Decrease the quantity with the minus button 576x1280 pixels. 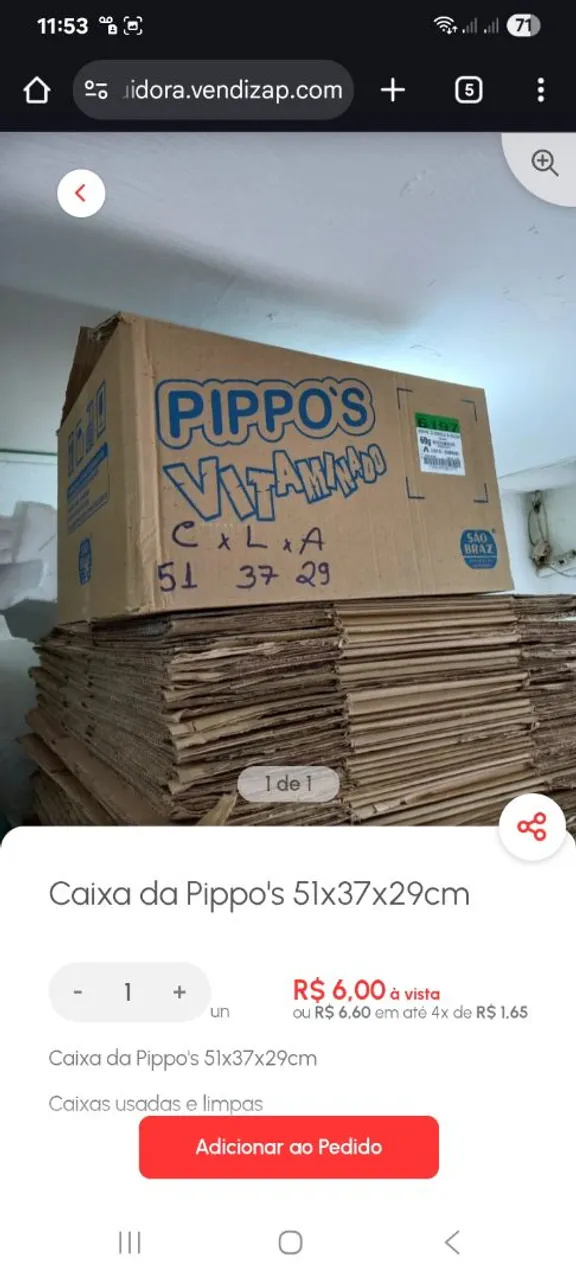[78, 992]
